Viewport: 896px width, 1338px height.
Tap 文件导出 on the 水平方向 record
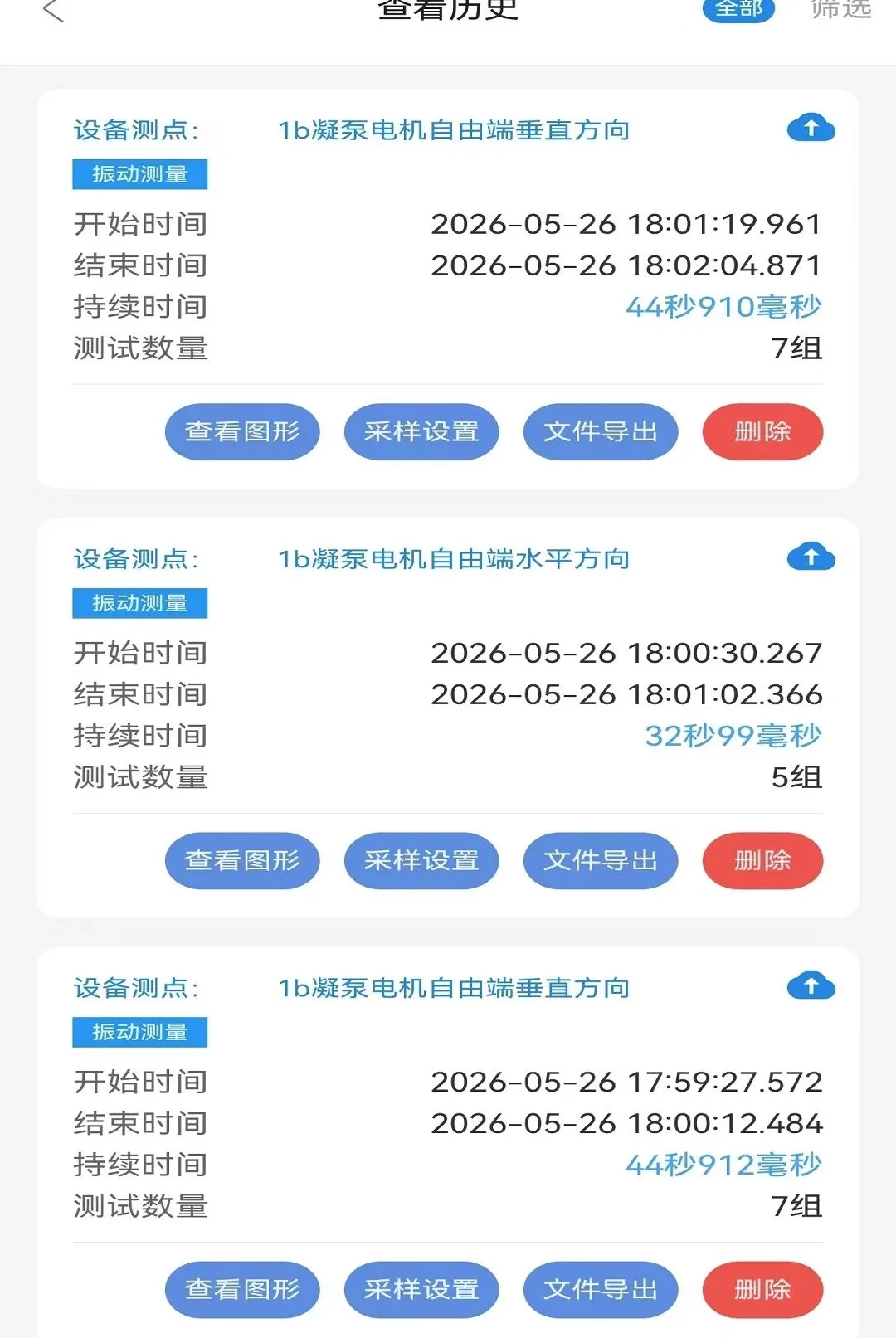pyautogui.click(x=601, y=860)
